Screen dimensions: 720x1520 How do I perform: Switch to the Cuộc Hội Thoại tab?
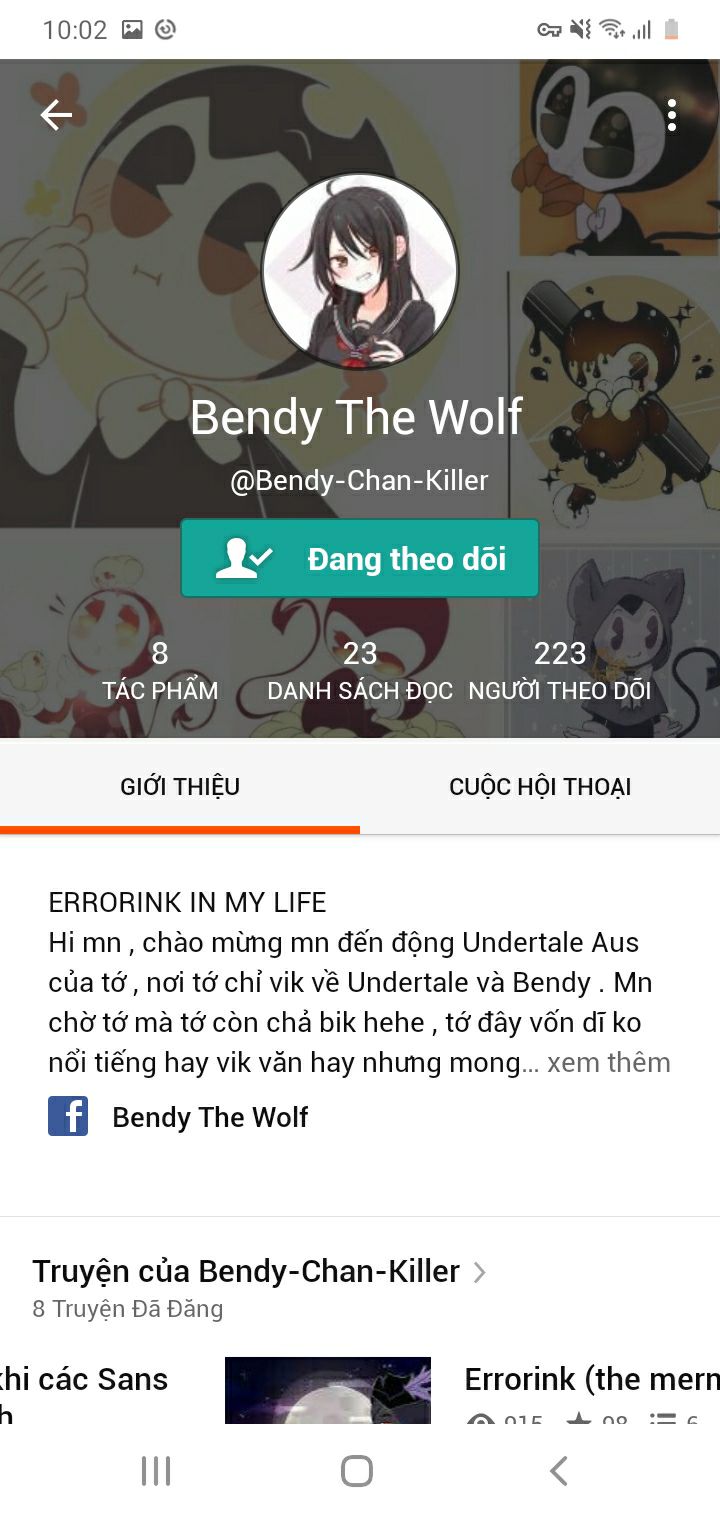coord(540,787)
